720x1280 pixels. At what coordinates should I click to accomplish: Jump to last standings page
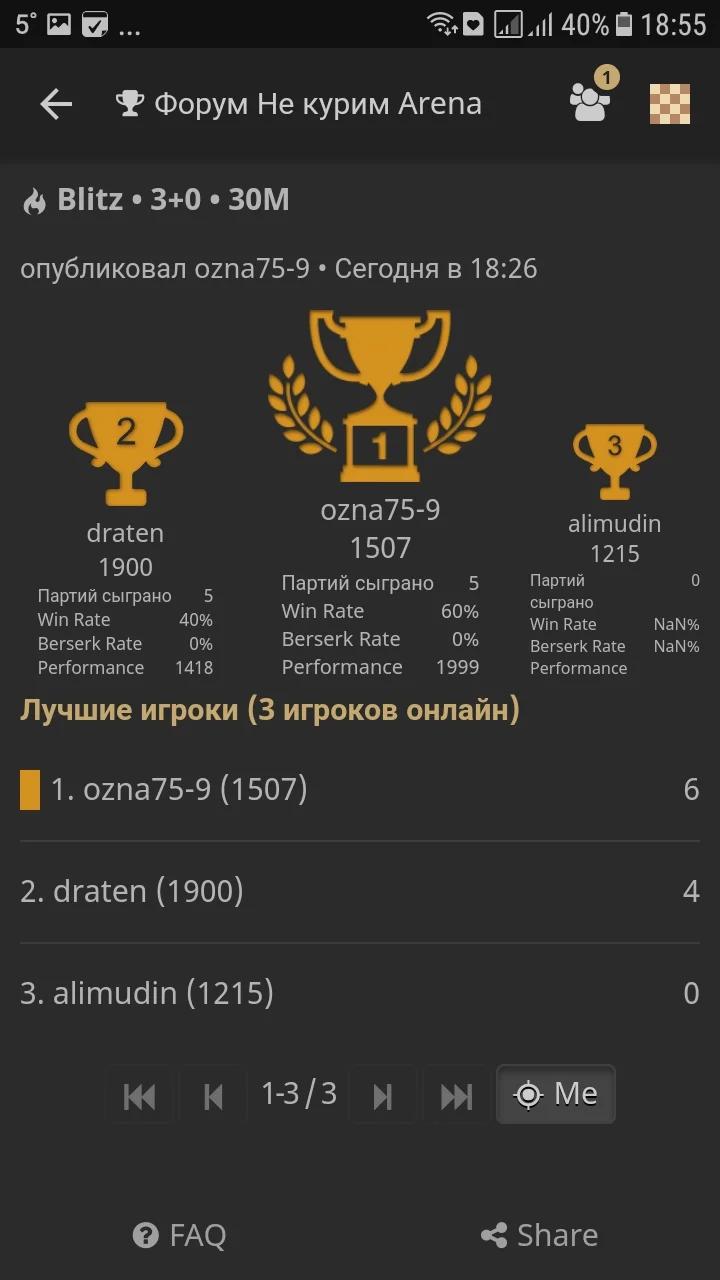(x=455, y=1095)
